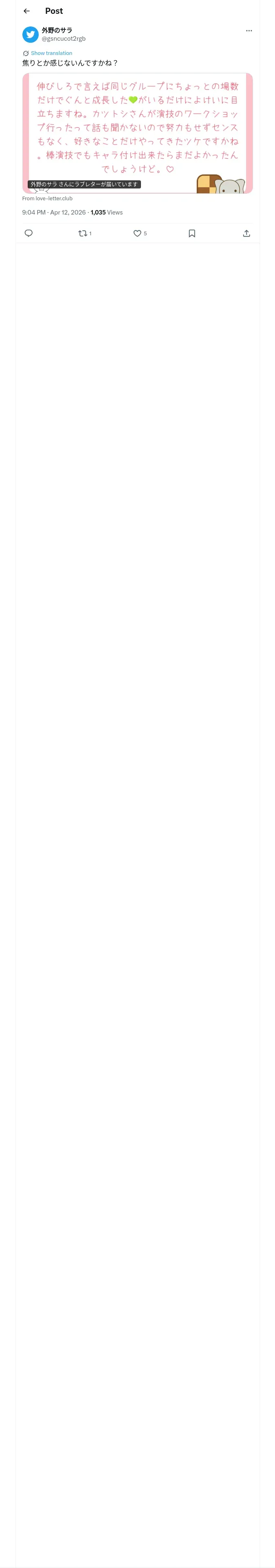Open the @gsncucot2rgb handle link
Screen dimensions: 275x1568
(64, 38)
